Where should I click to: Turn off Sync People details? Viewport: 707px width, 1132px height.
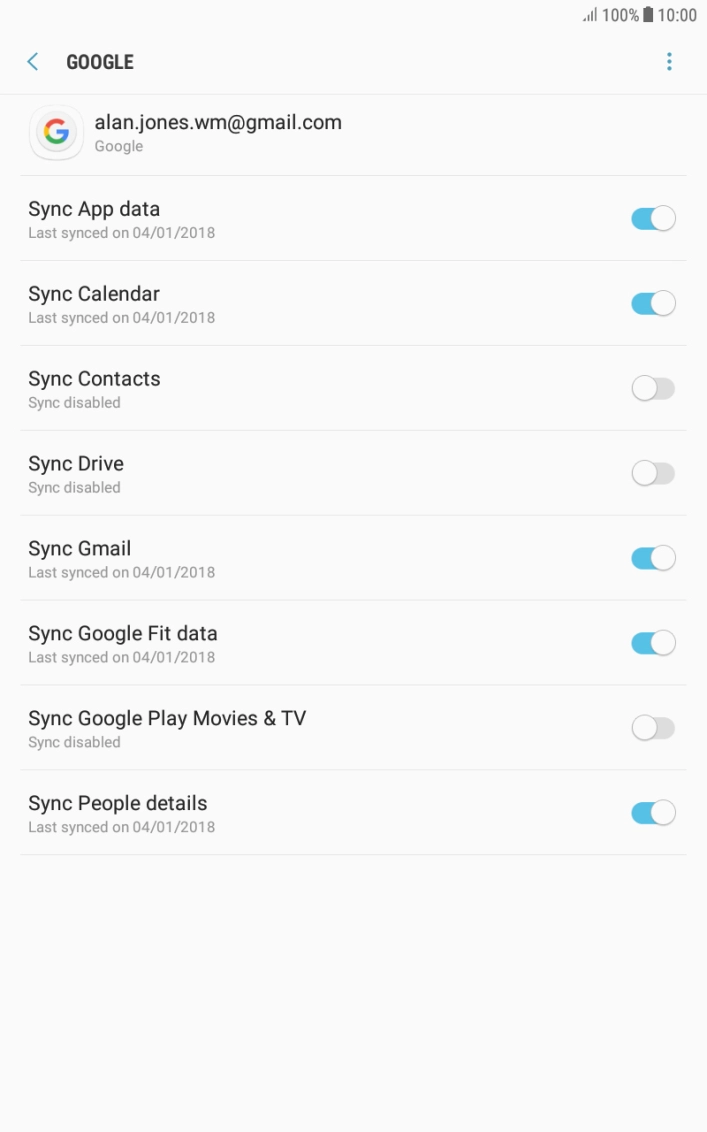[x=654, y=812]
